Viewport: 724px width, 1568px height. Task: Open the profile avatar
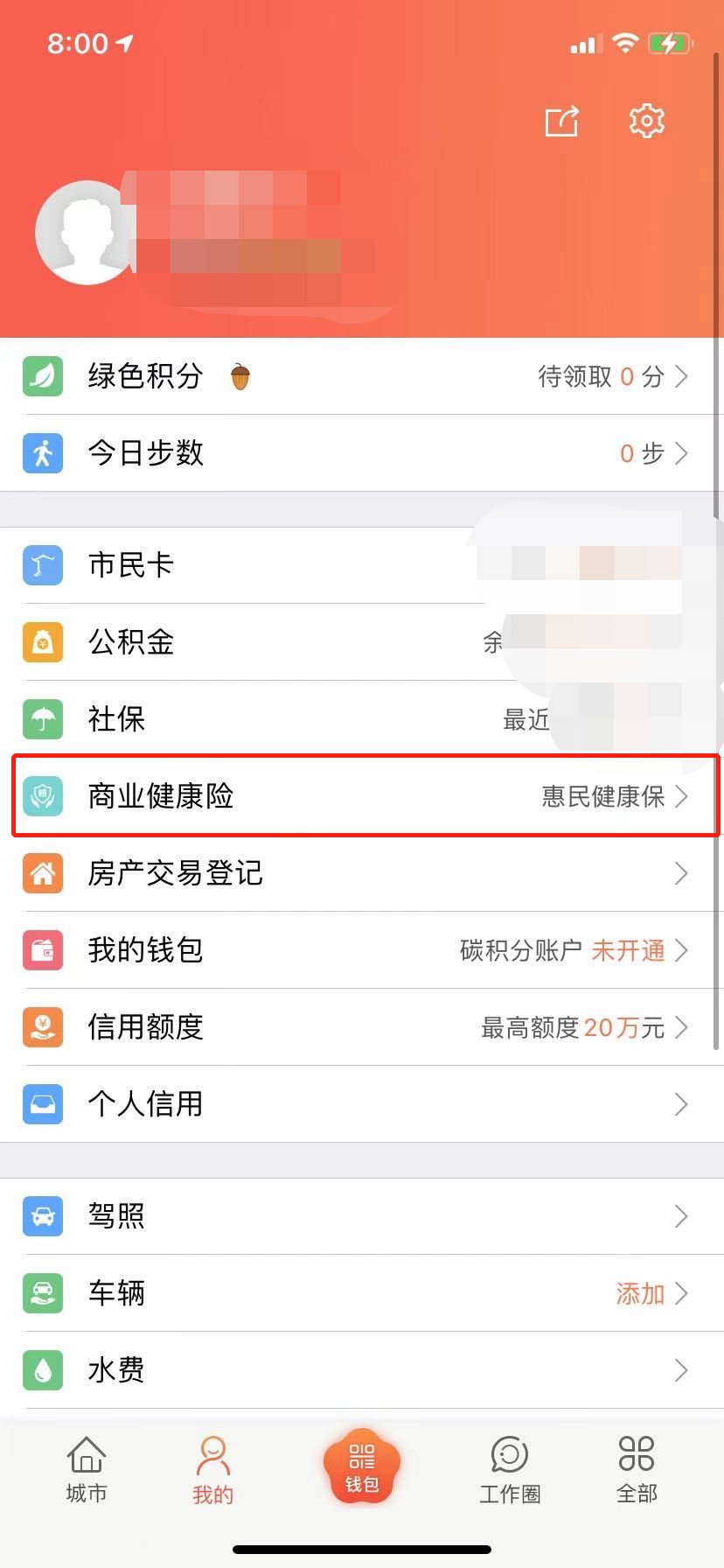pos(86,233)
